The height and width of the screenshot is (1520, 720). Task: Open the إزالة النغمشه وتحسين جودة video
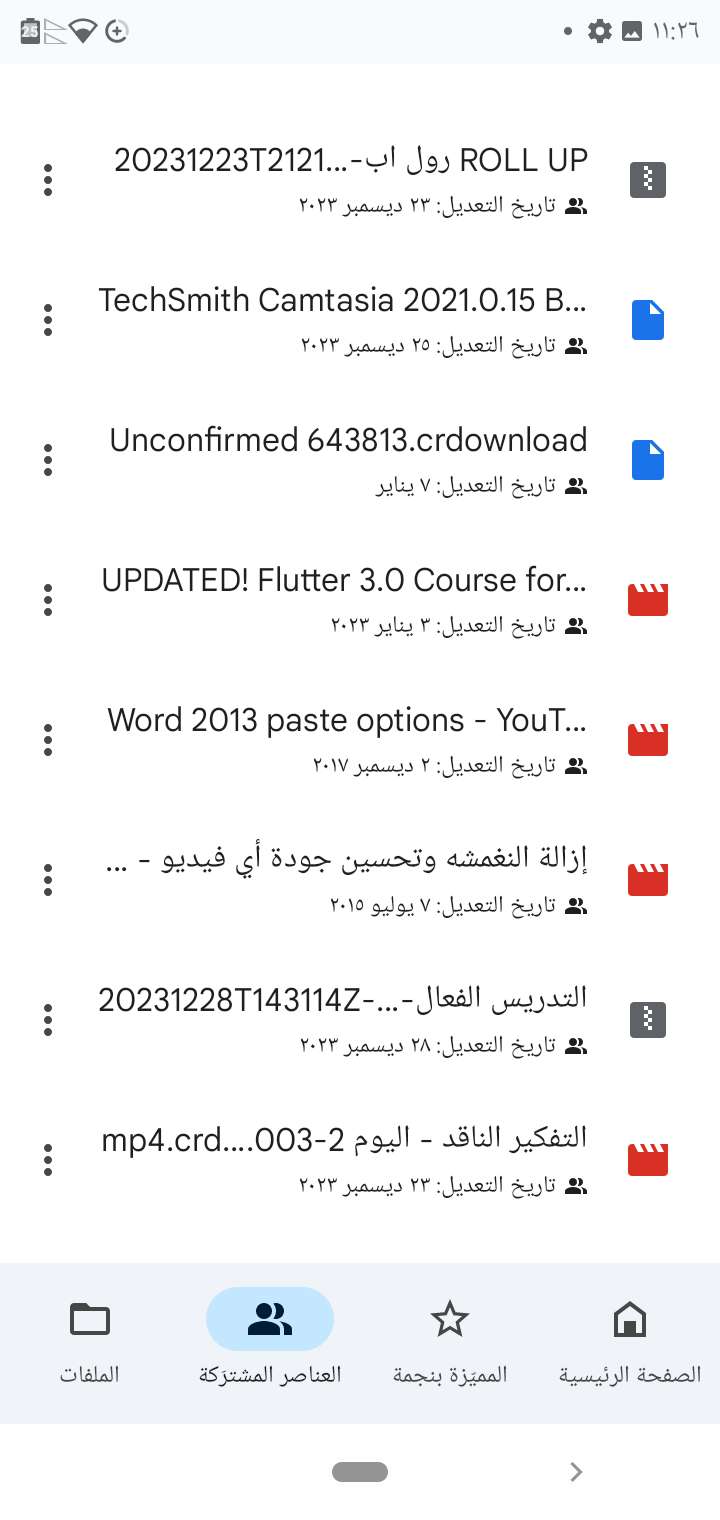pos(360,880)
